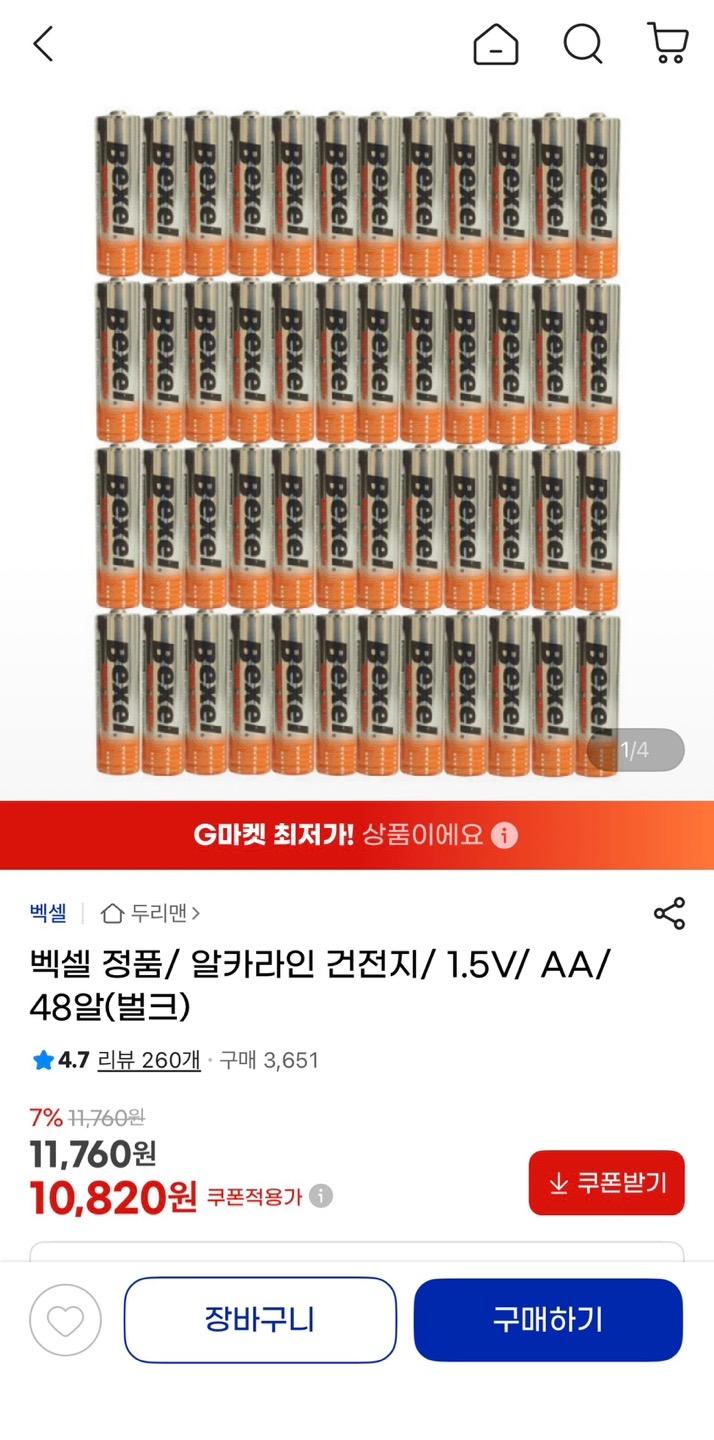Go back to the previous page
The width and height of the screenshot is (714, 1440).
pos(43,44)
